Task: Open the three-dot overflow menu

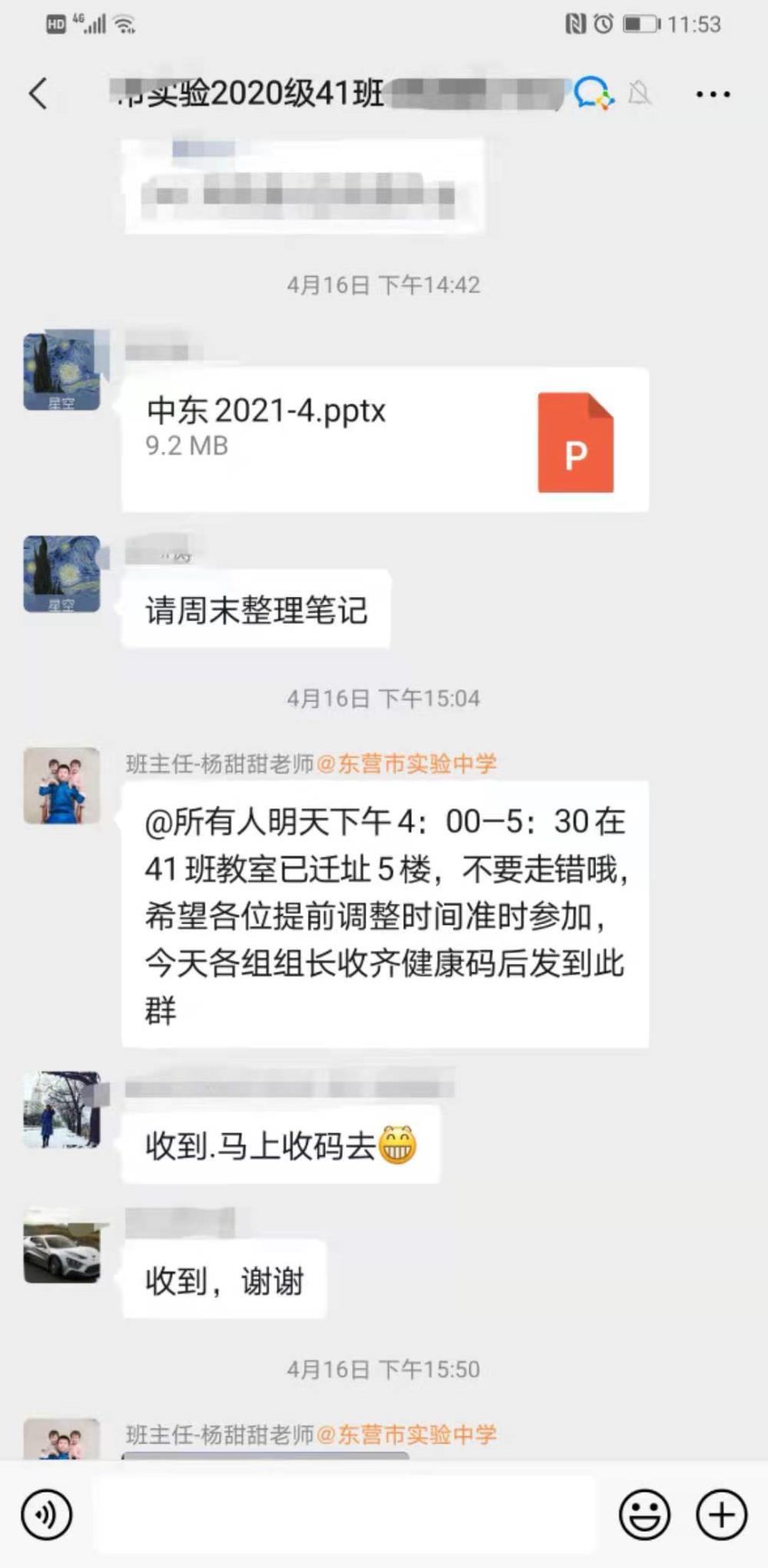Action: (x=713, y=94)
